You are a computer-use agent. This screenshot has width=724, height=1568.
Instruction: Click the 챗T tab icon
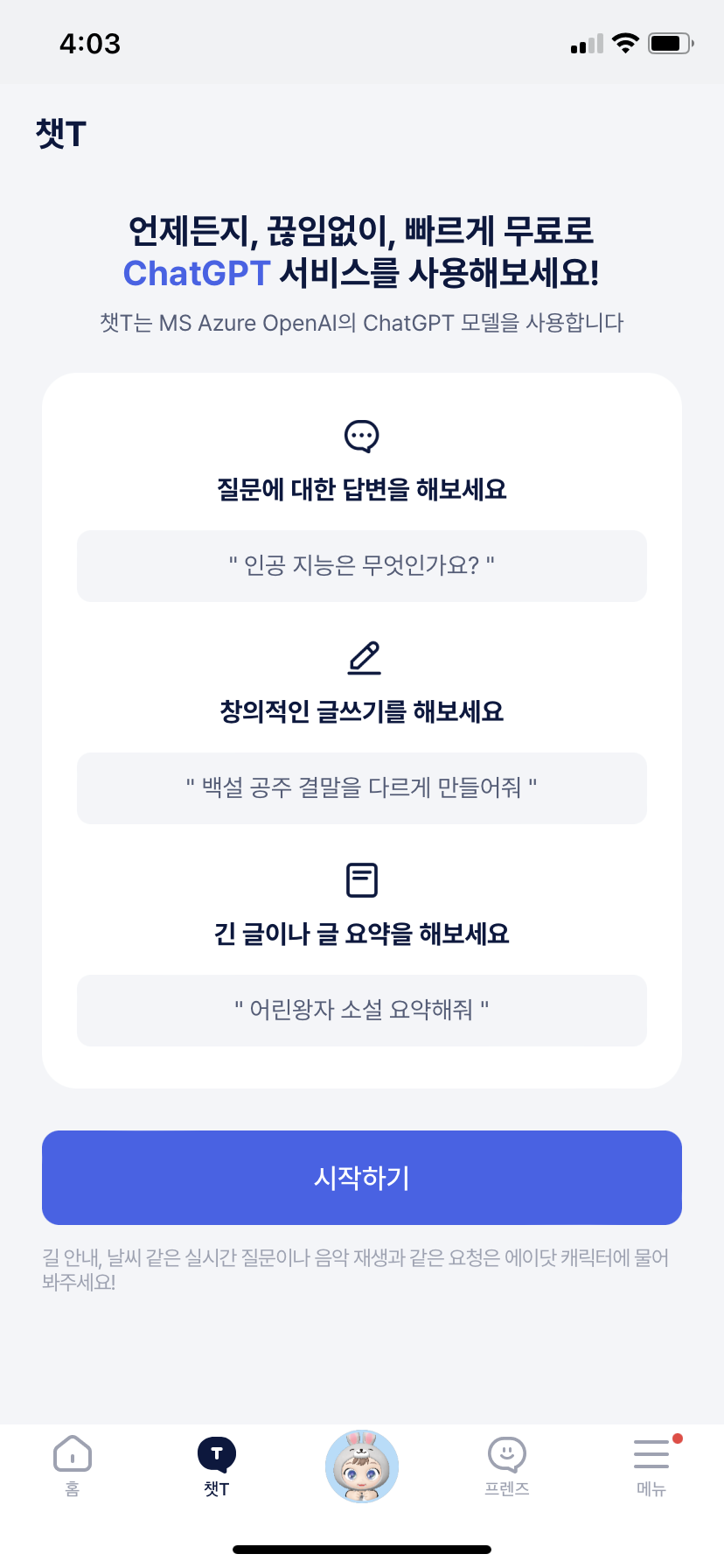point(217,1452)
